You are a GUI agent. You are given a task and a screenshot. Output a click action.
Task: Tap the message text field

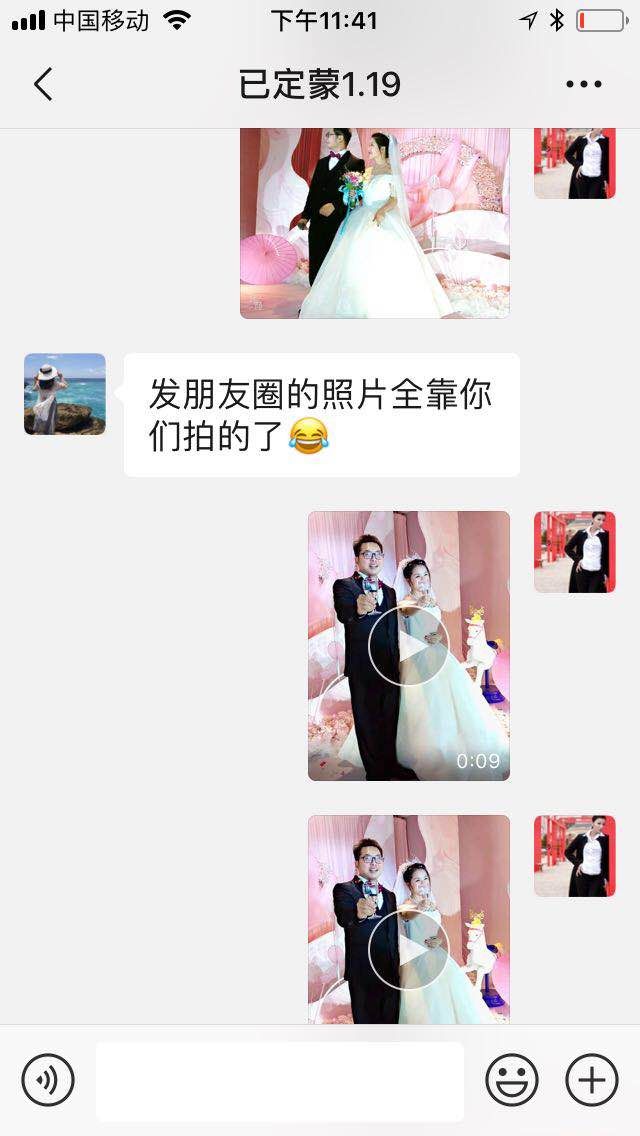tap(280, 1080)
